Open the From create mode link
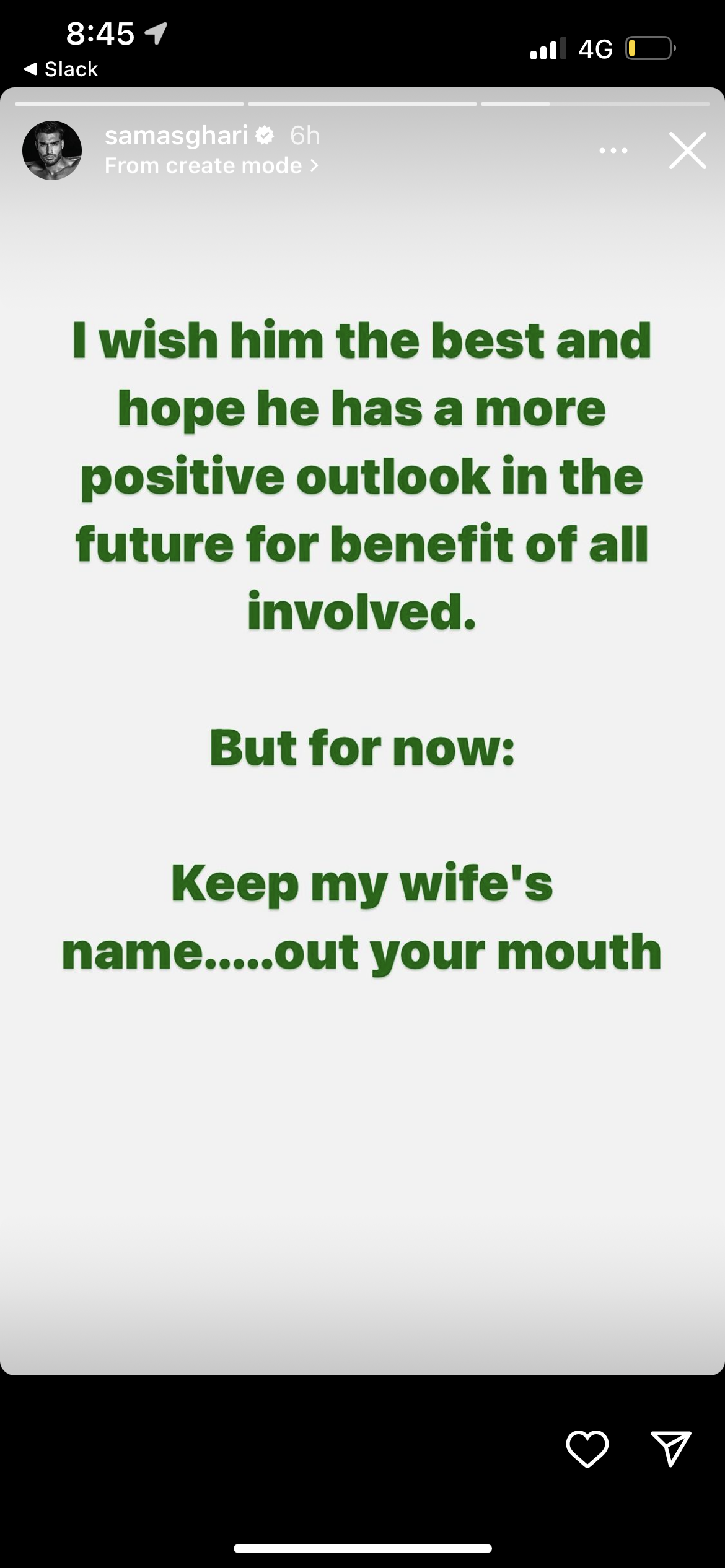The image size is (725, 1568). (x=211, y=165)
